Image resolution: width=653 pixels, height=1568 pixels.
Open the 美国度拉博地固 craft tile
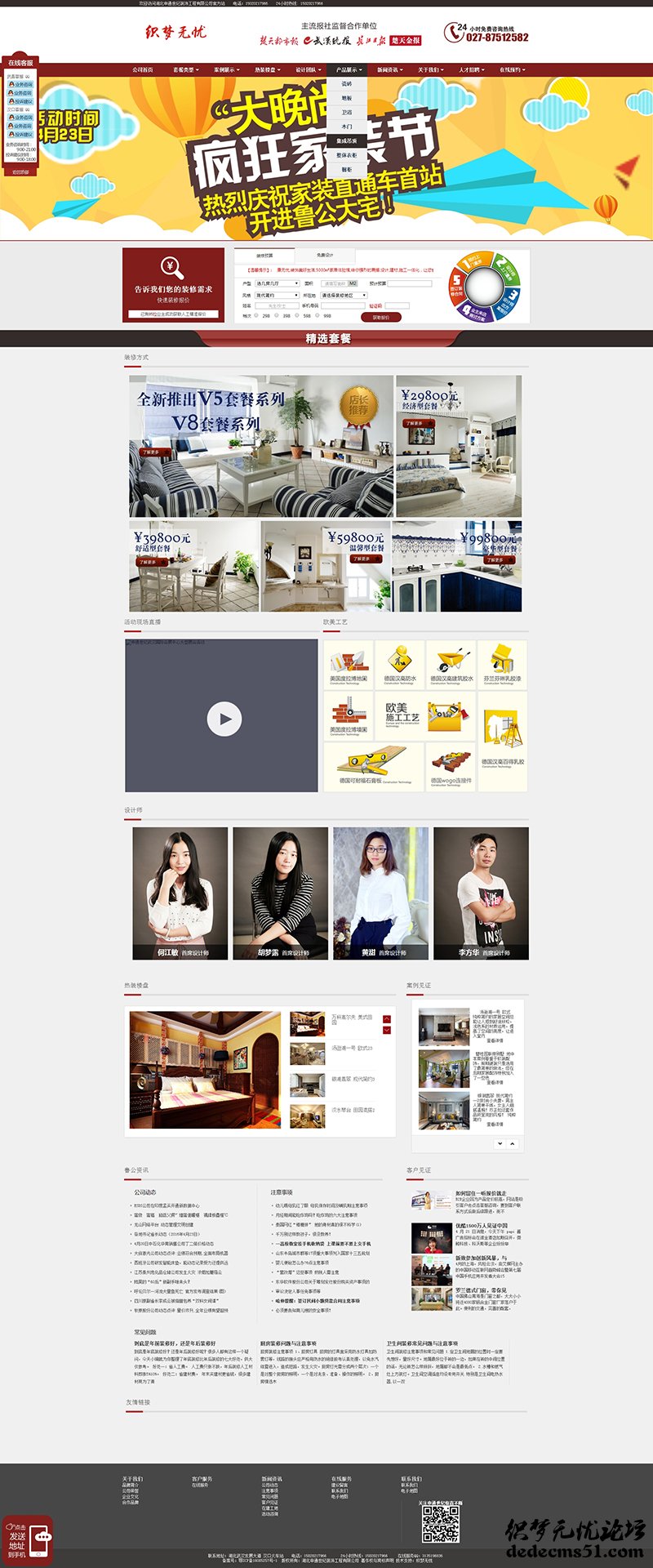349,664
